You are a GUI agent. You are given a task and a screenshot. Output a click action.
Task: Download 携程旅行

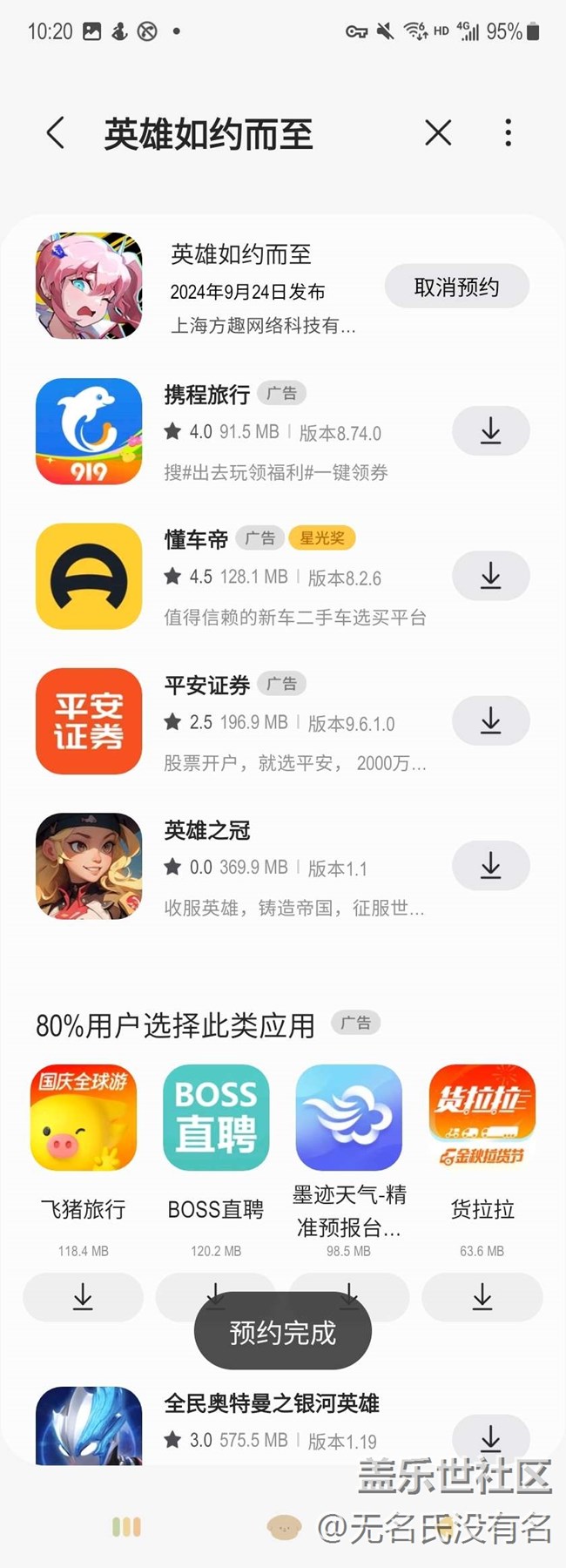(x=490, y=431)
